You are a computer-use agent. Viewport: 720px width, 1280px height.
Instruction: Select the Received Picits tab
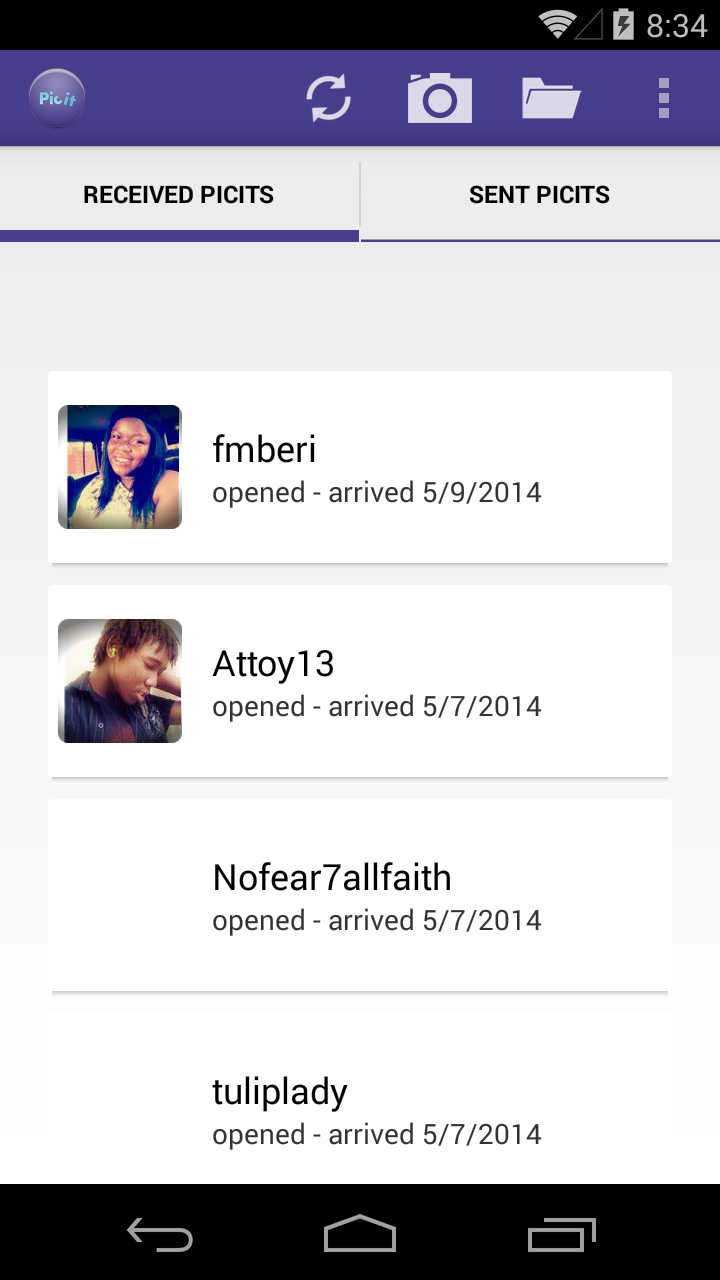click(x=179, y=195)
